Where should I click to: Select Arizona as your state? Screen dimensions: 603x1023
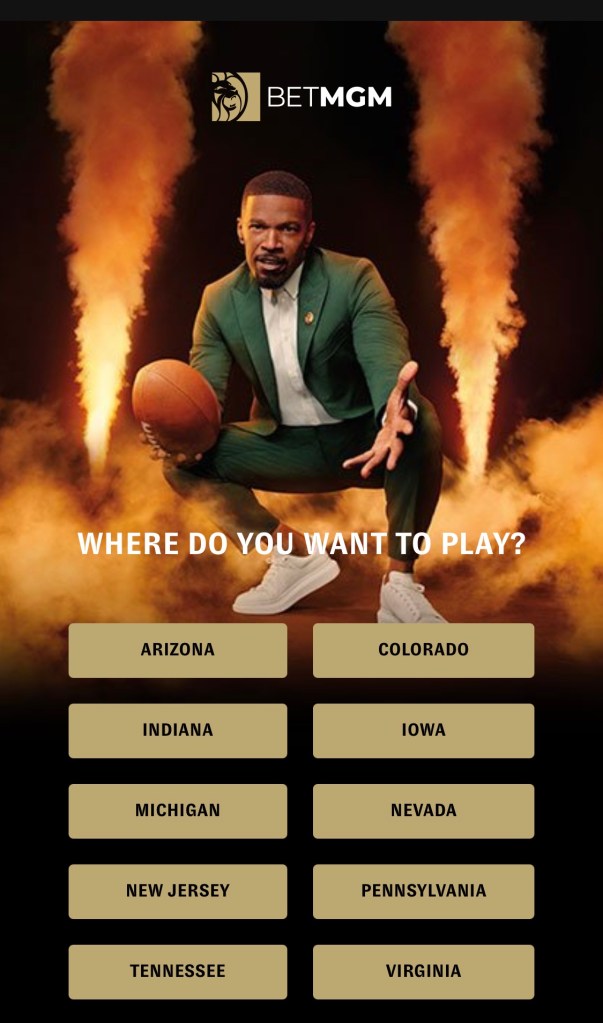click(x=177, y=650)
